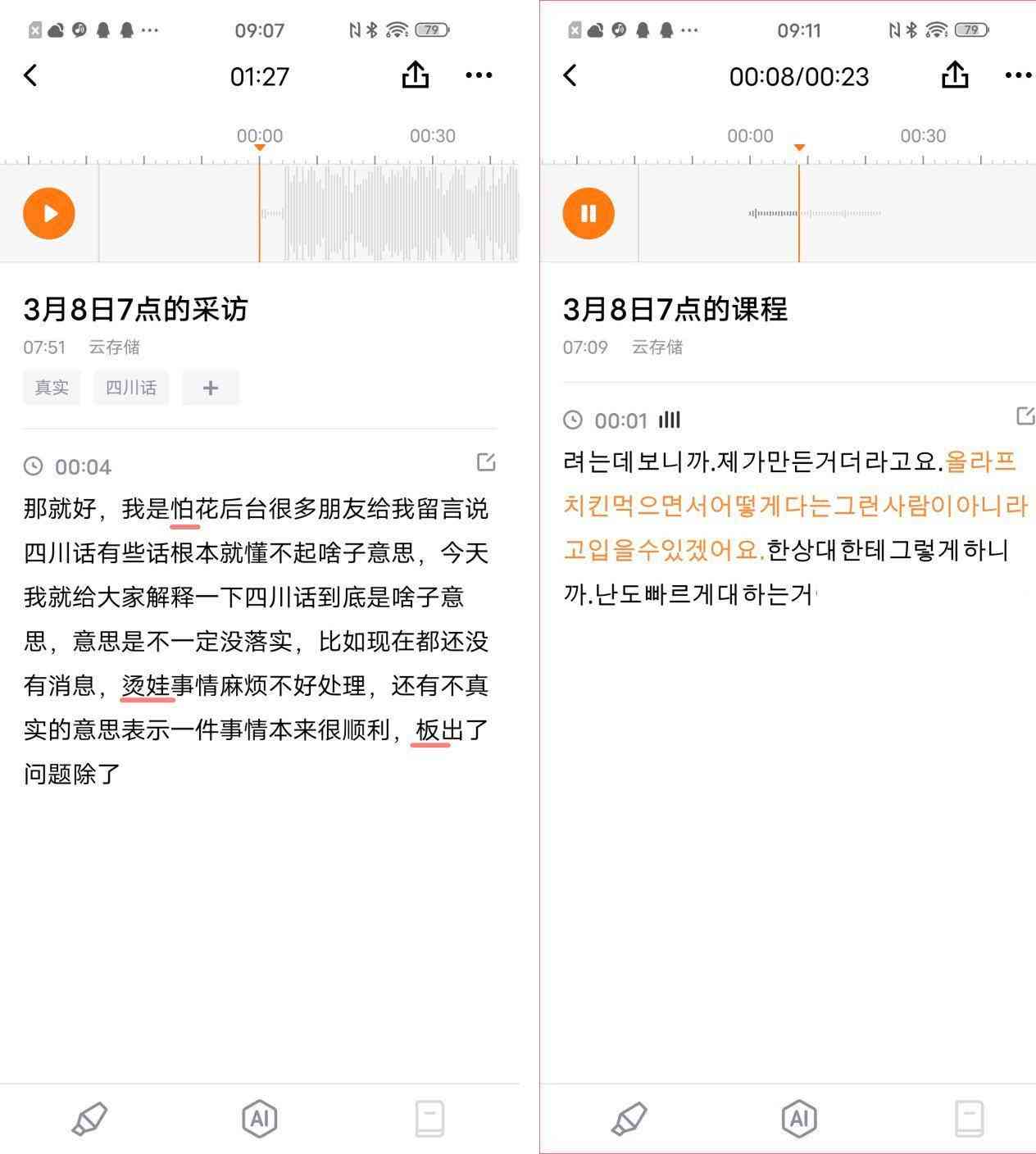Go back from the 采访 recording screen
Screen dimensions: 1036x1154
[x=31, y=75]
